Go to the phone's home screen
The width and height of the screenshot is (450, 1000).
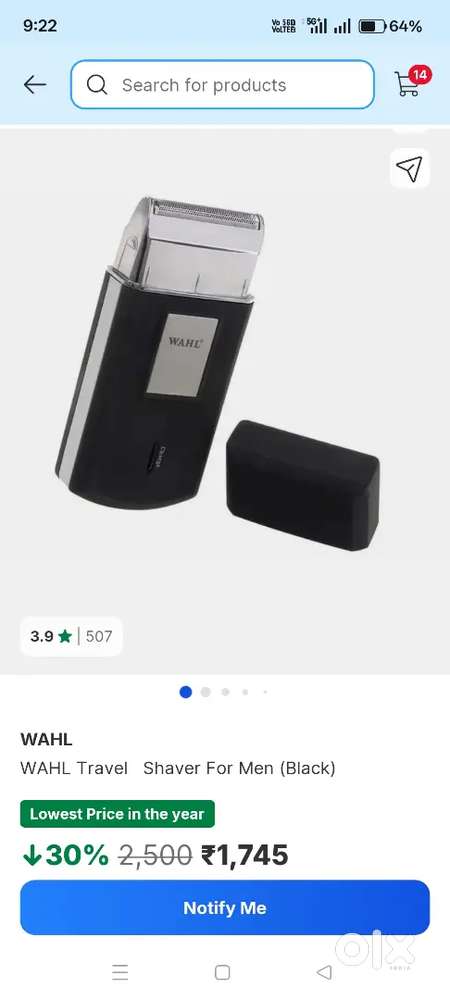[x=222, y=972]
